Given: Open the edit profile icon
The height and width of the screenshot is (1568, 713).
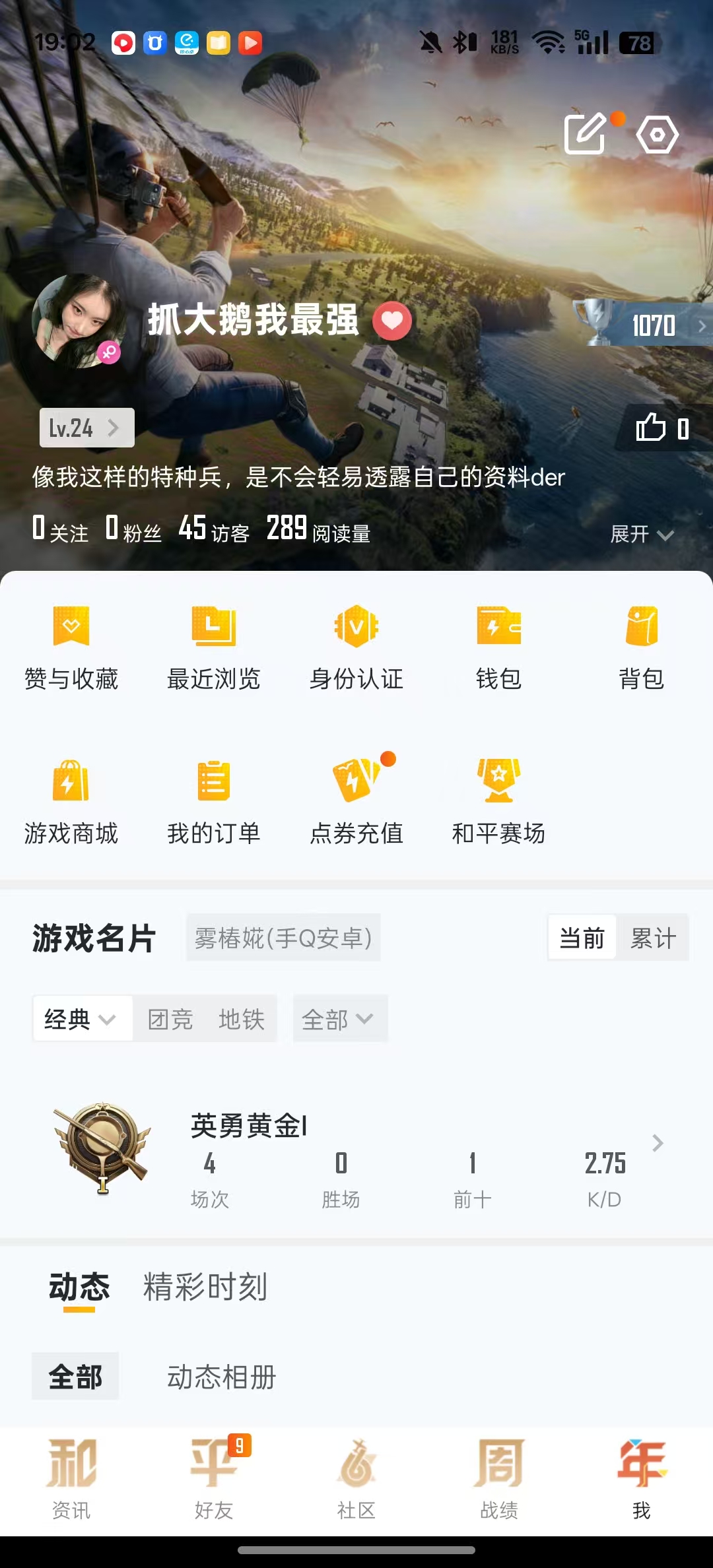Looking at the screenshot, I should 585,134.
